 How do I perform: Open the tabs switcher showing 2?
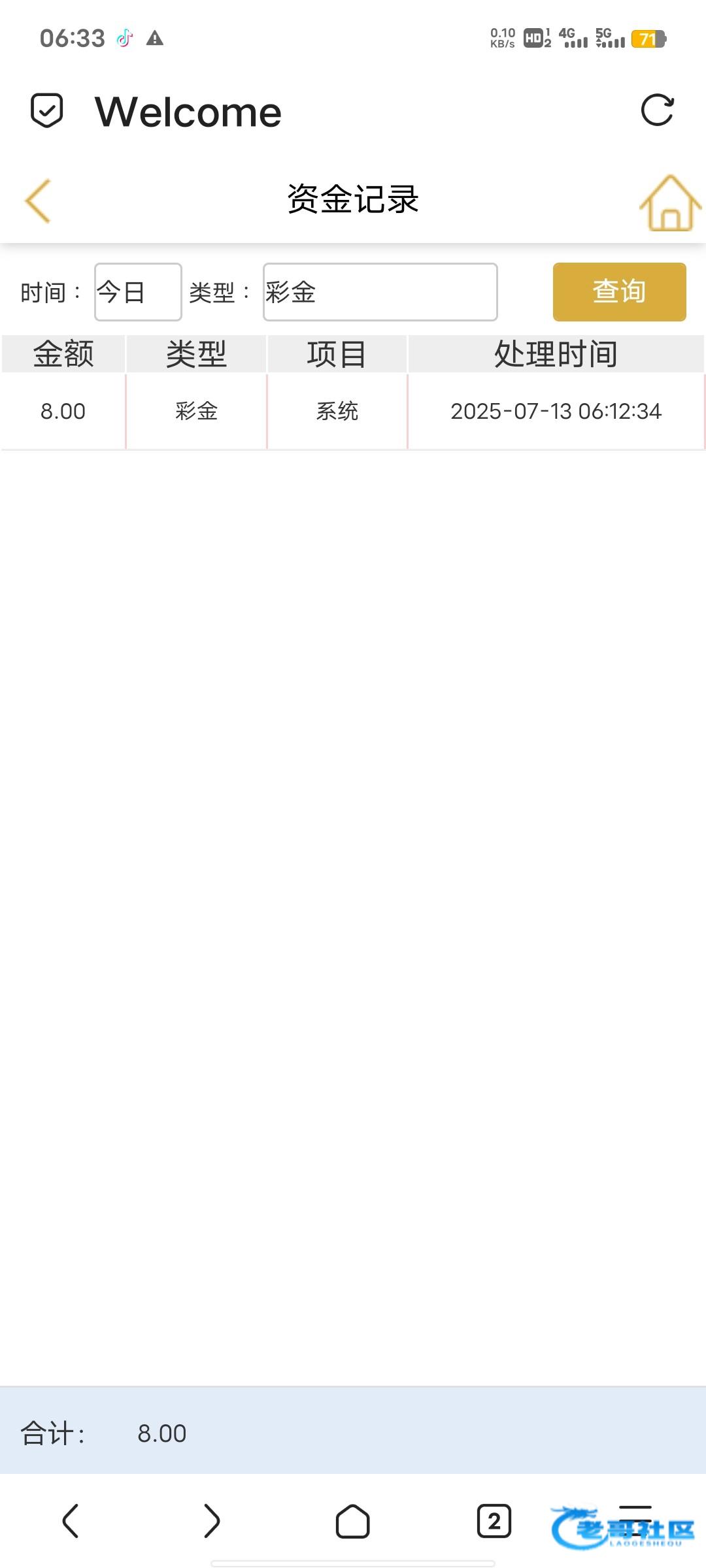pos(494,1521)
